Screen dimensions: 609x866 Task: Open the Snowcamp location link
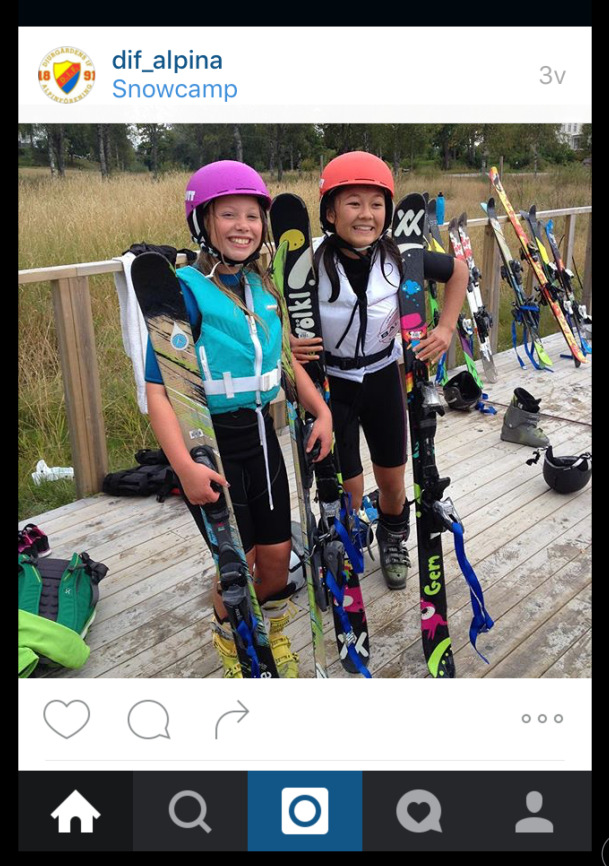coord(174,89)
